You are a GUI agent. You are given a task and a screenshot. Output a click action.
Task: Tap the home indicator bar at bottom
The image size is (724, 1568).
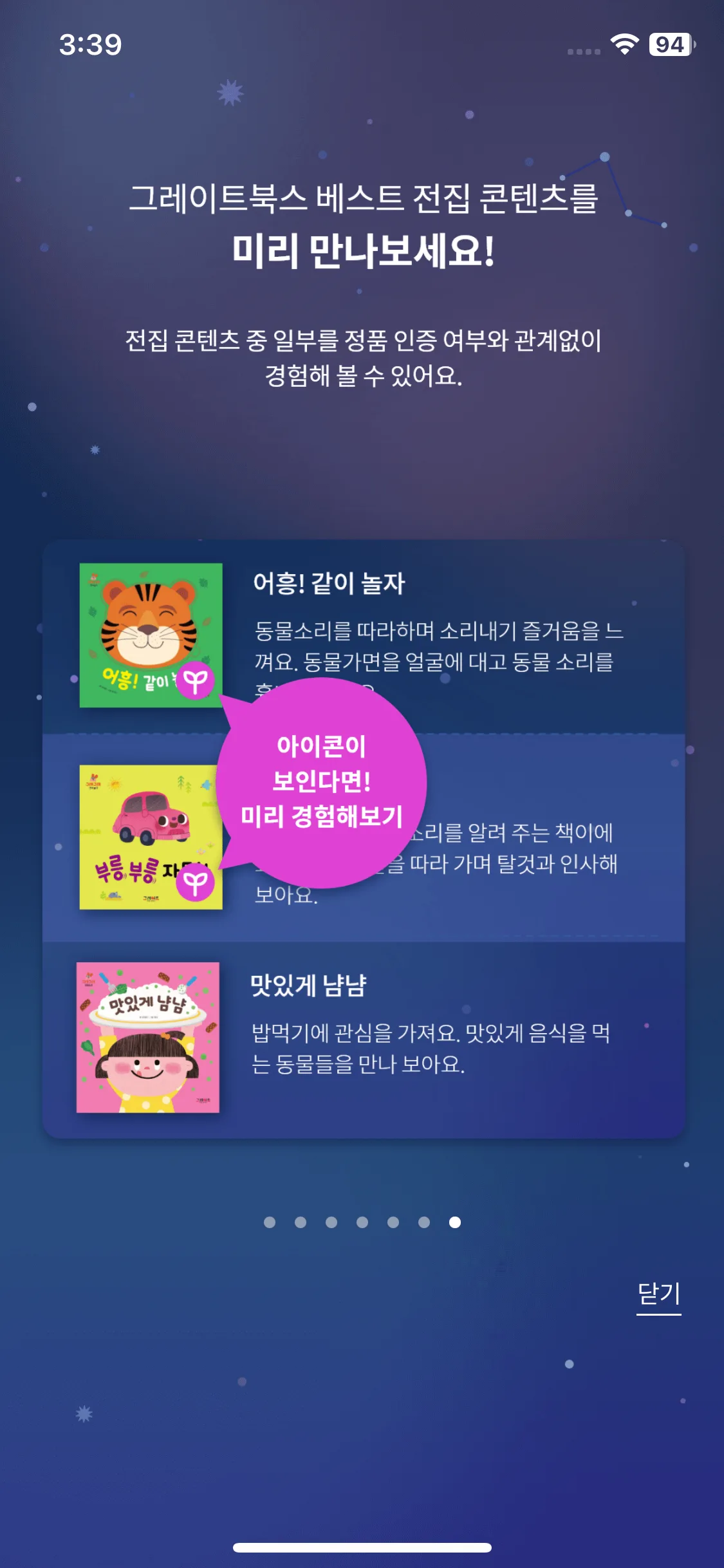(x=362, y=1547)
